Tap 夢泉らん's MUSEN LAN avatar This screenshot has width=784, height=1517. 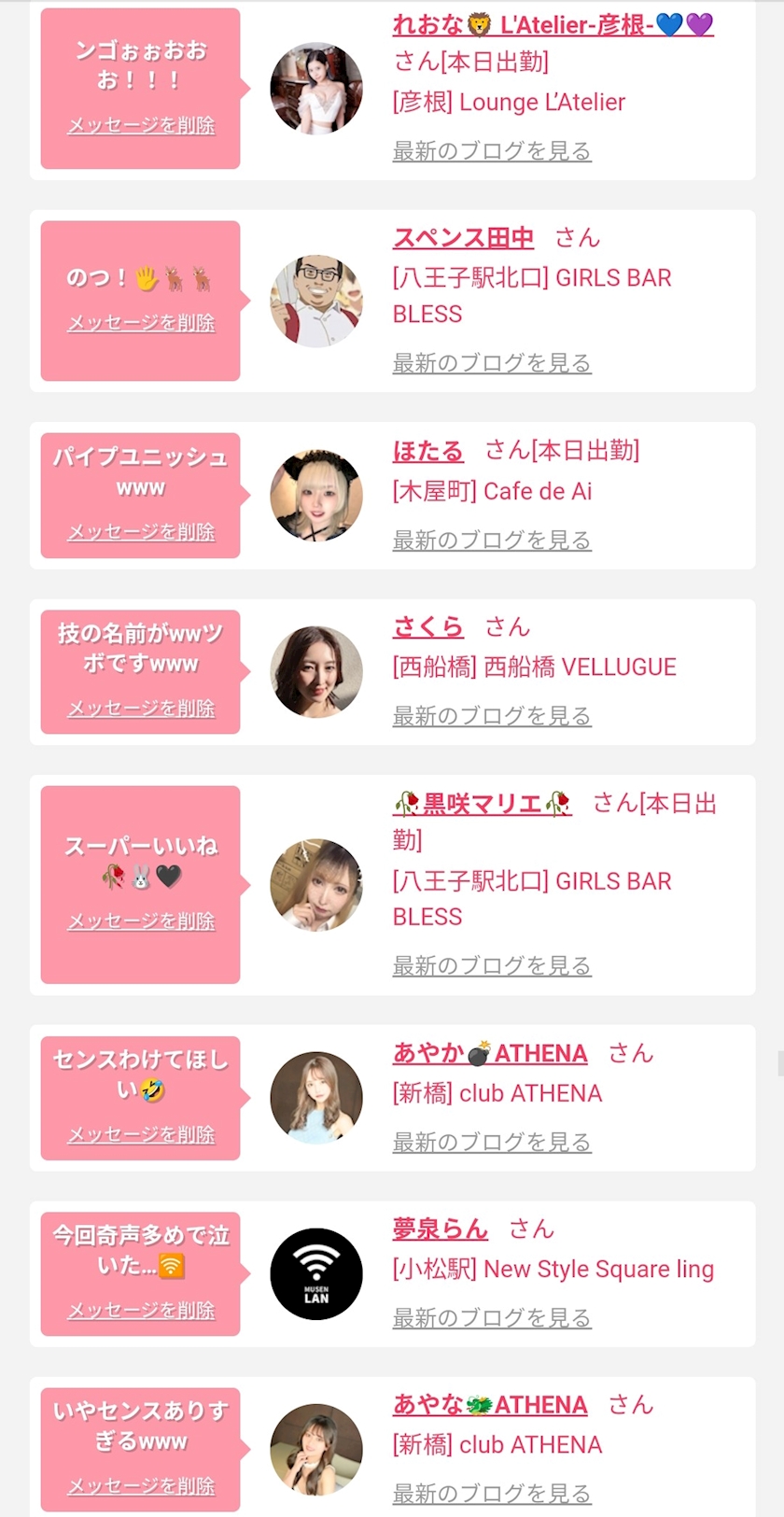click(316, 1274)
